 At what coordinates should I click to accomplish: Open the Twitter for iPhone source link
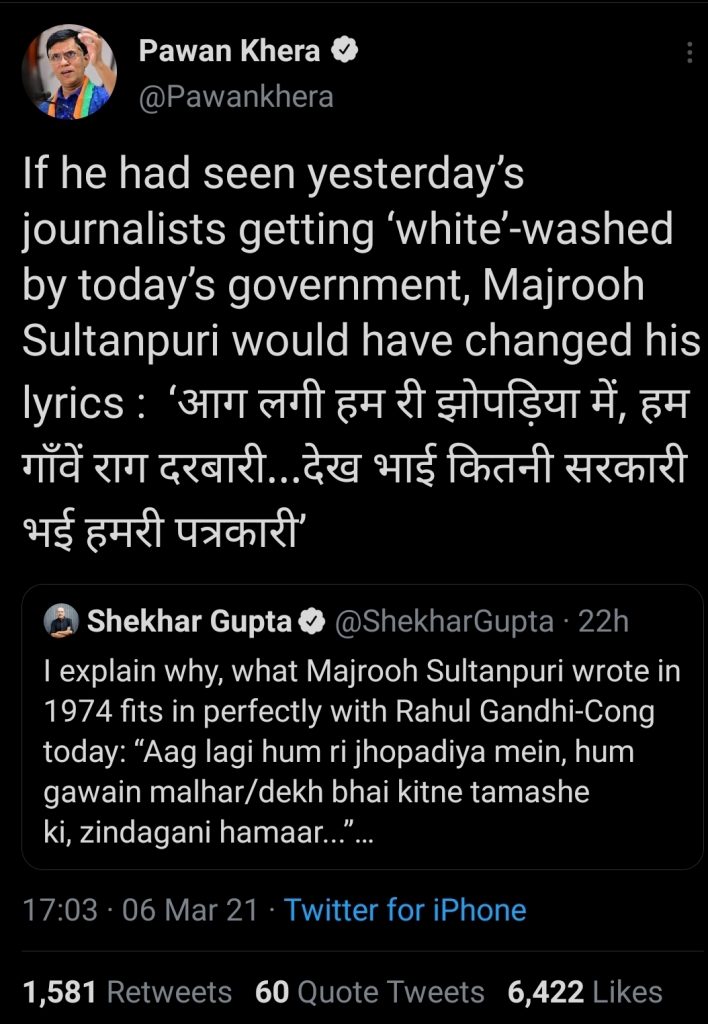tap(405, 910)
